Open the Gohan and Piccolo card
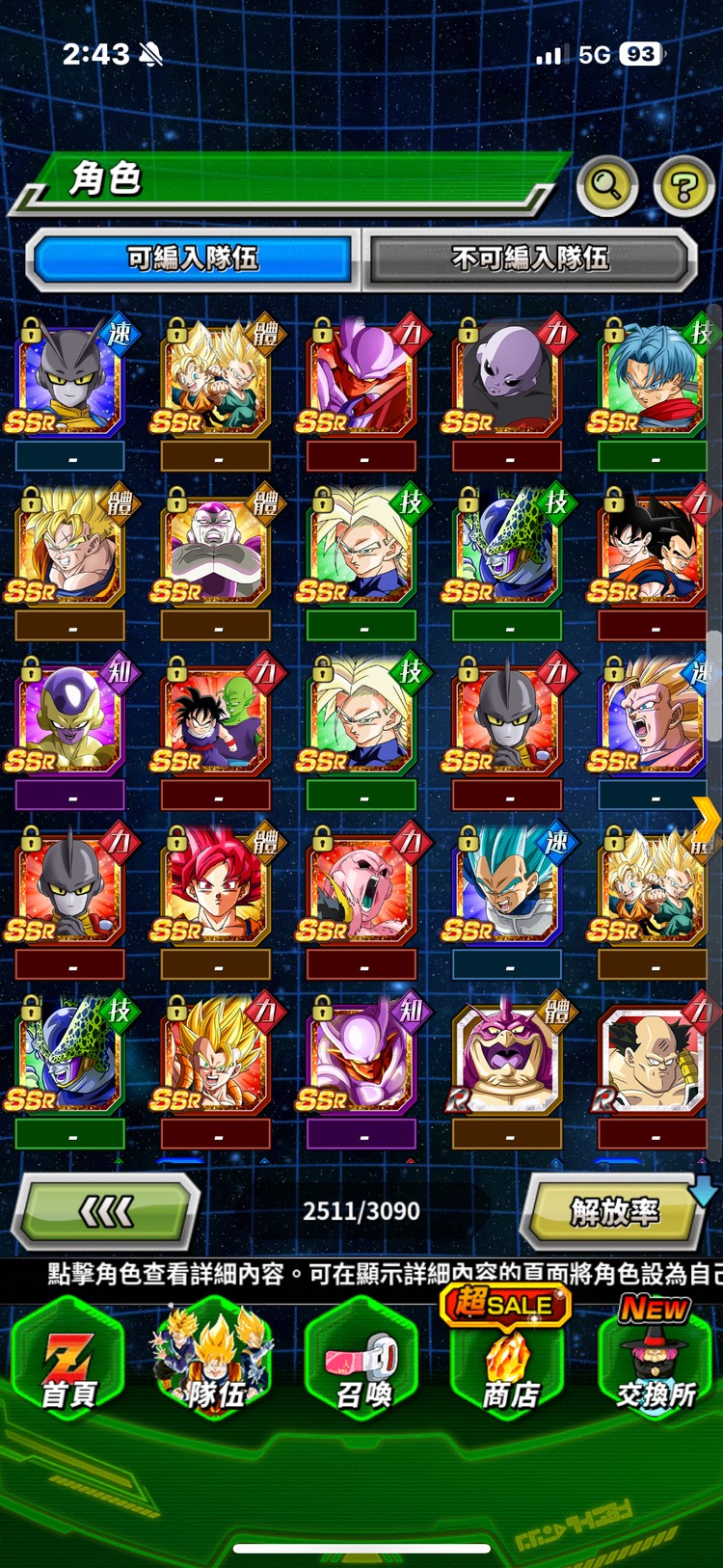The height and width of the screenshot is (1568, 723). click(x=215, y=719)
